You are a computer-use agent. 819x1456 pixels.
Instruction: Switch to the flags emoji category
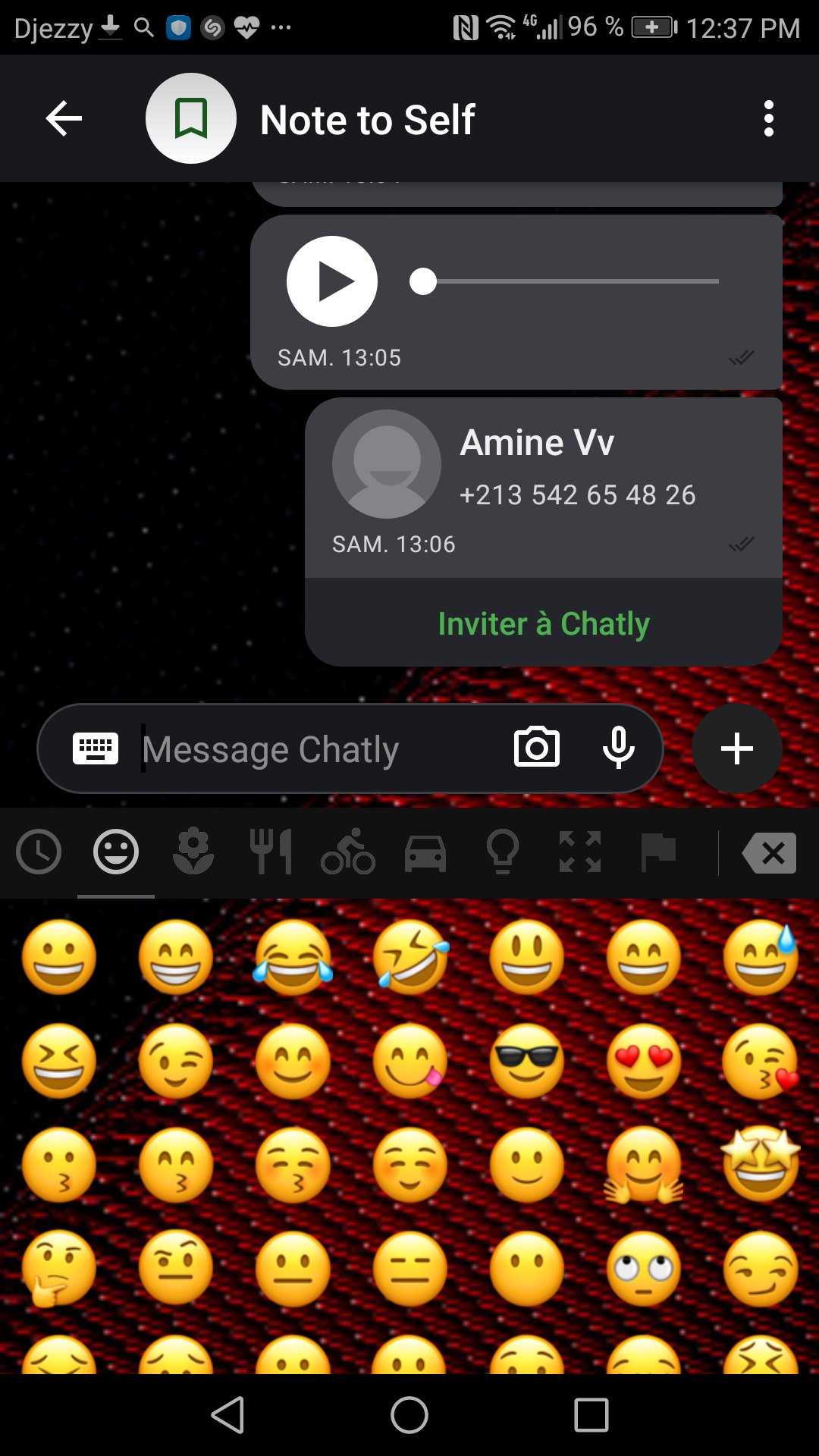point(657,852)
